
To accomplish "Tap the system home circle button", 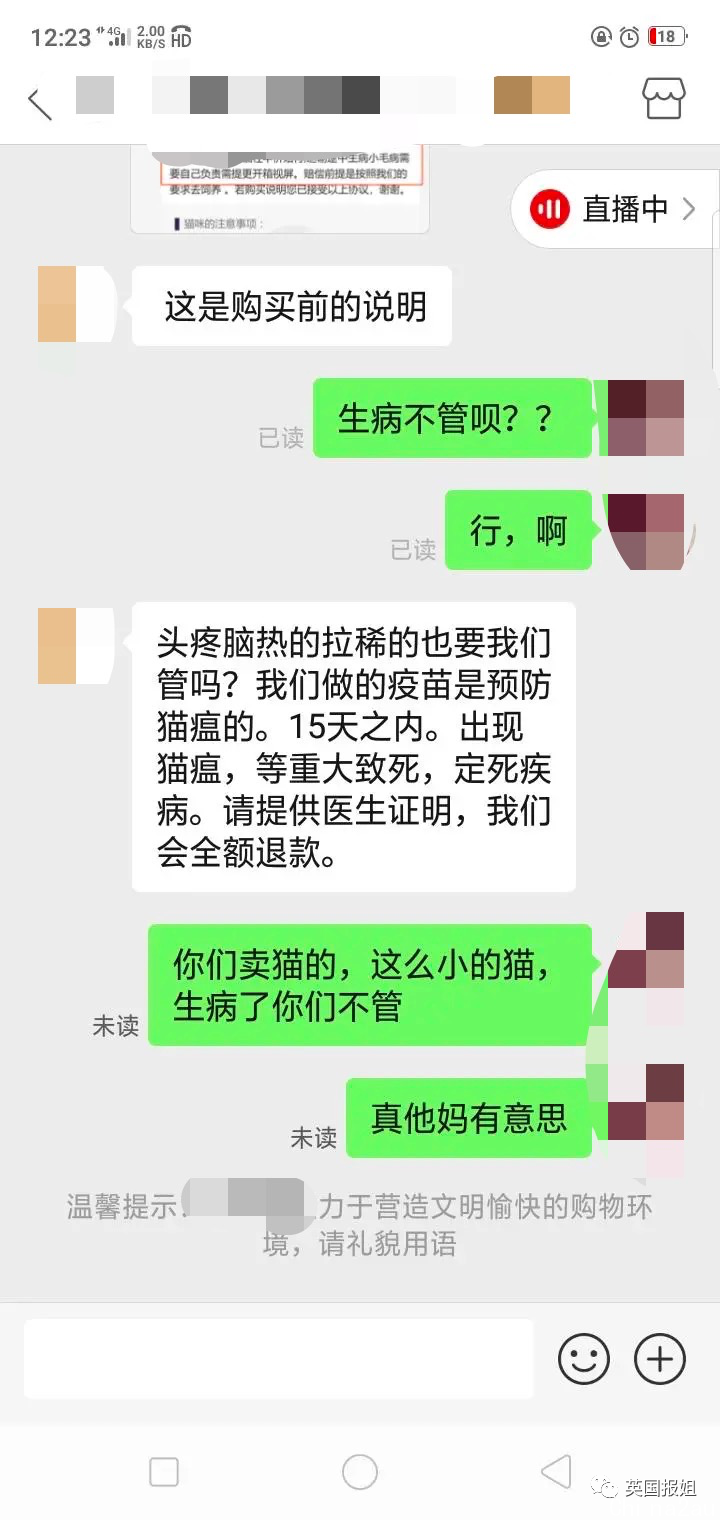I will point(360,1472).
